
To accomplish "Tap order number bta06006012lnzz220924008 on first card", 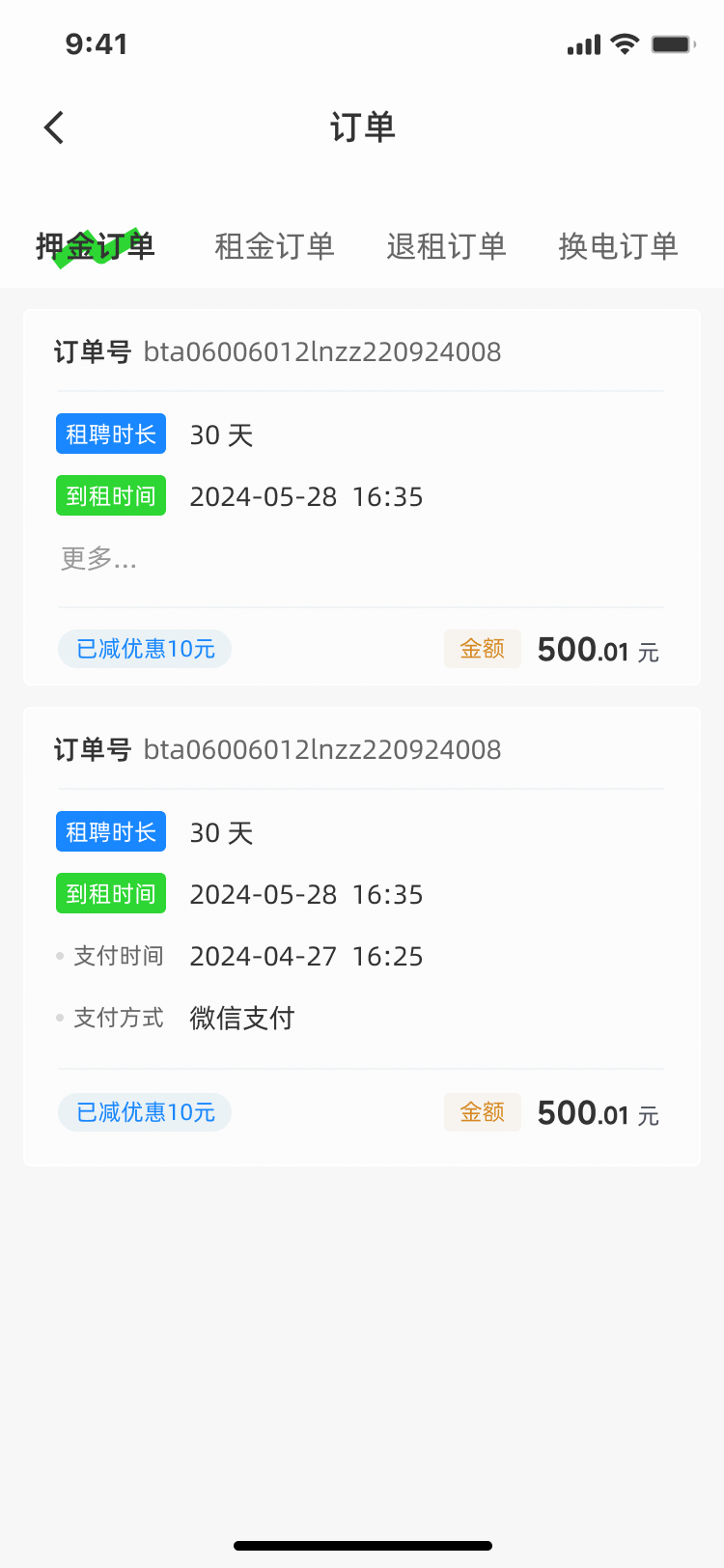I will pyautogui.click(x=322, y=351).
